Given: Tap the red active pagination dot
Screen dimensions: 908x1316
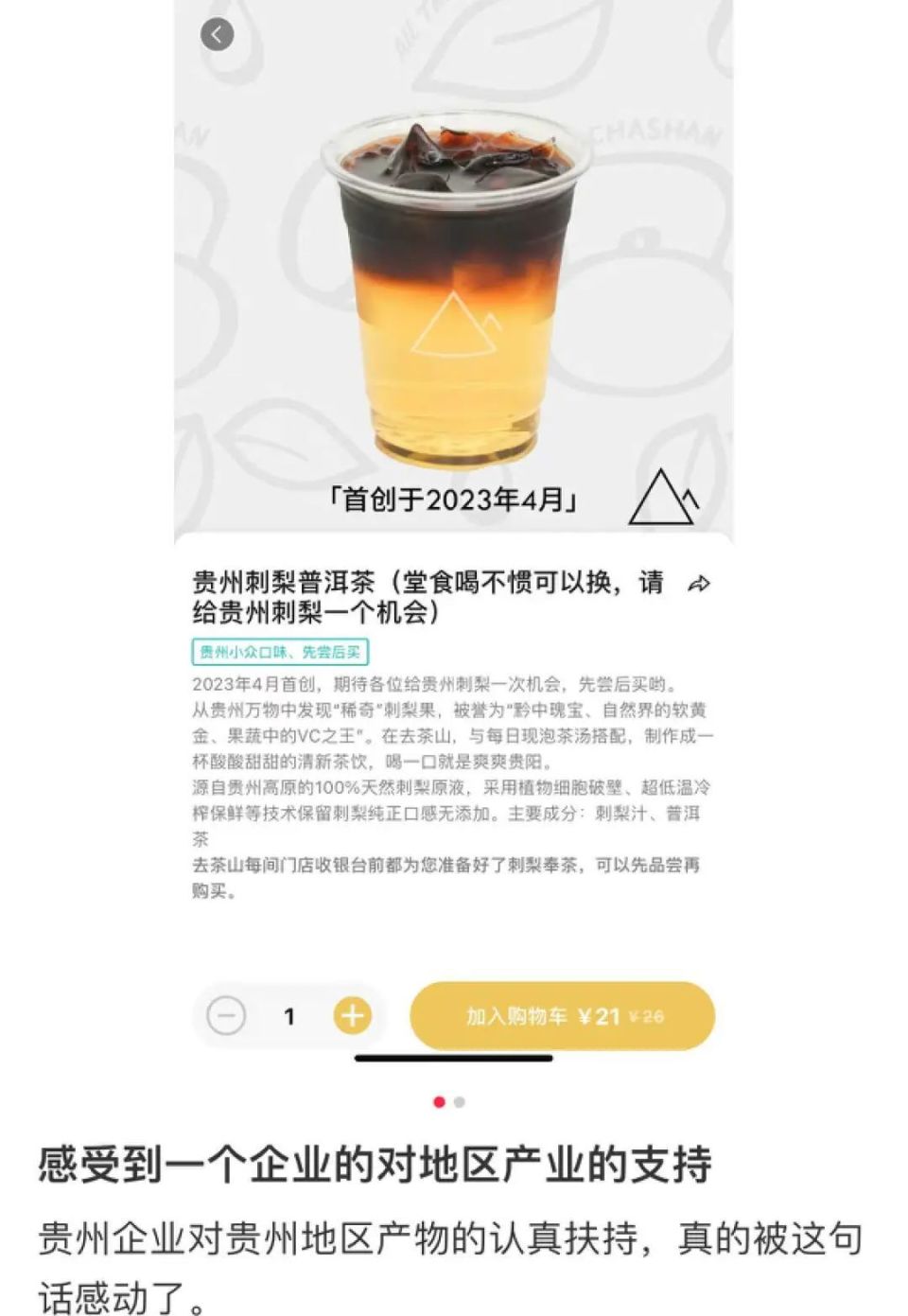Looking at the screenshot, I should (x=437, y=1101).
